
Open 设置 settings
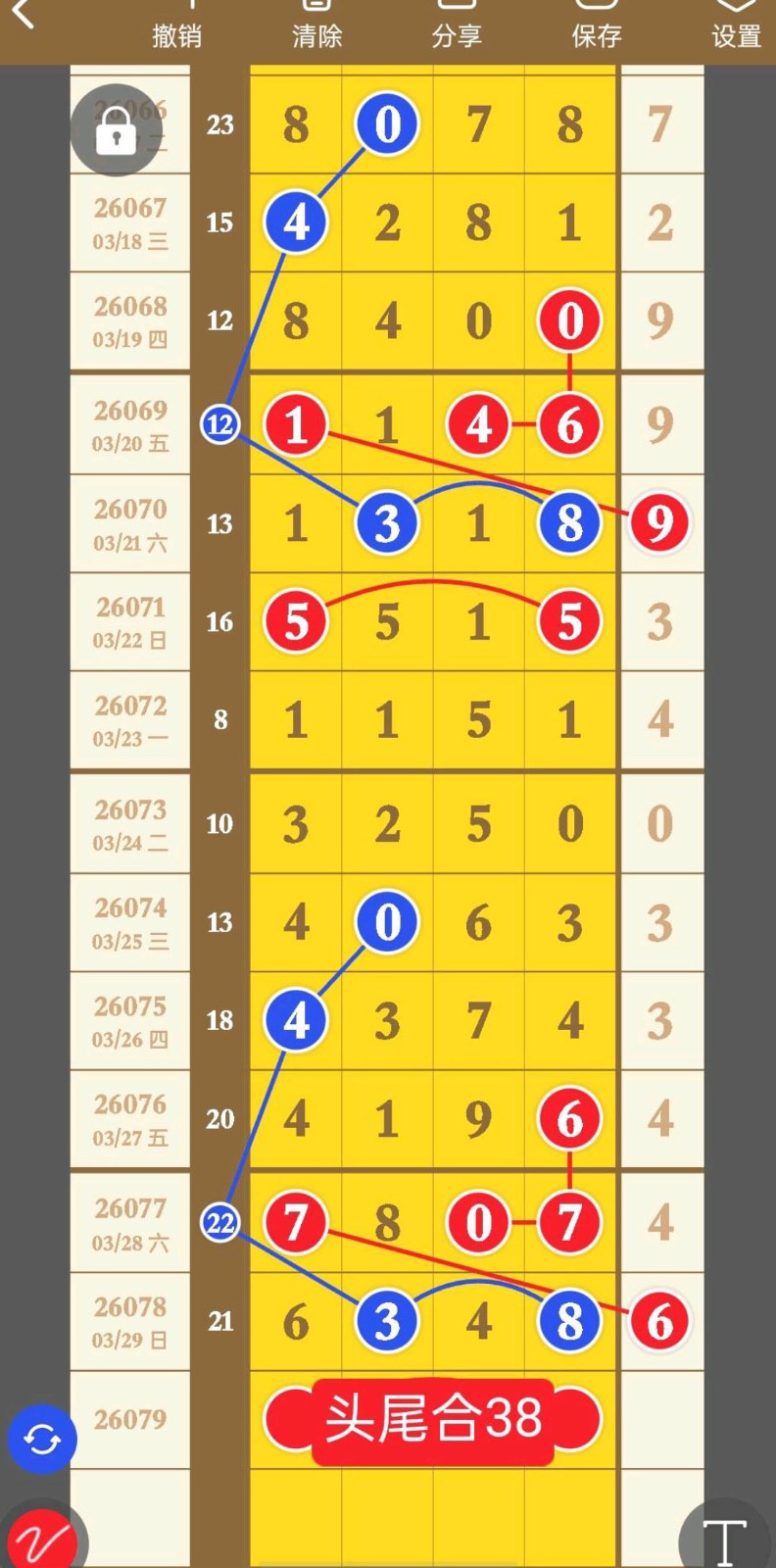click(736, 27)
